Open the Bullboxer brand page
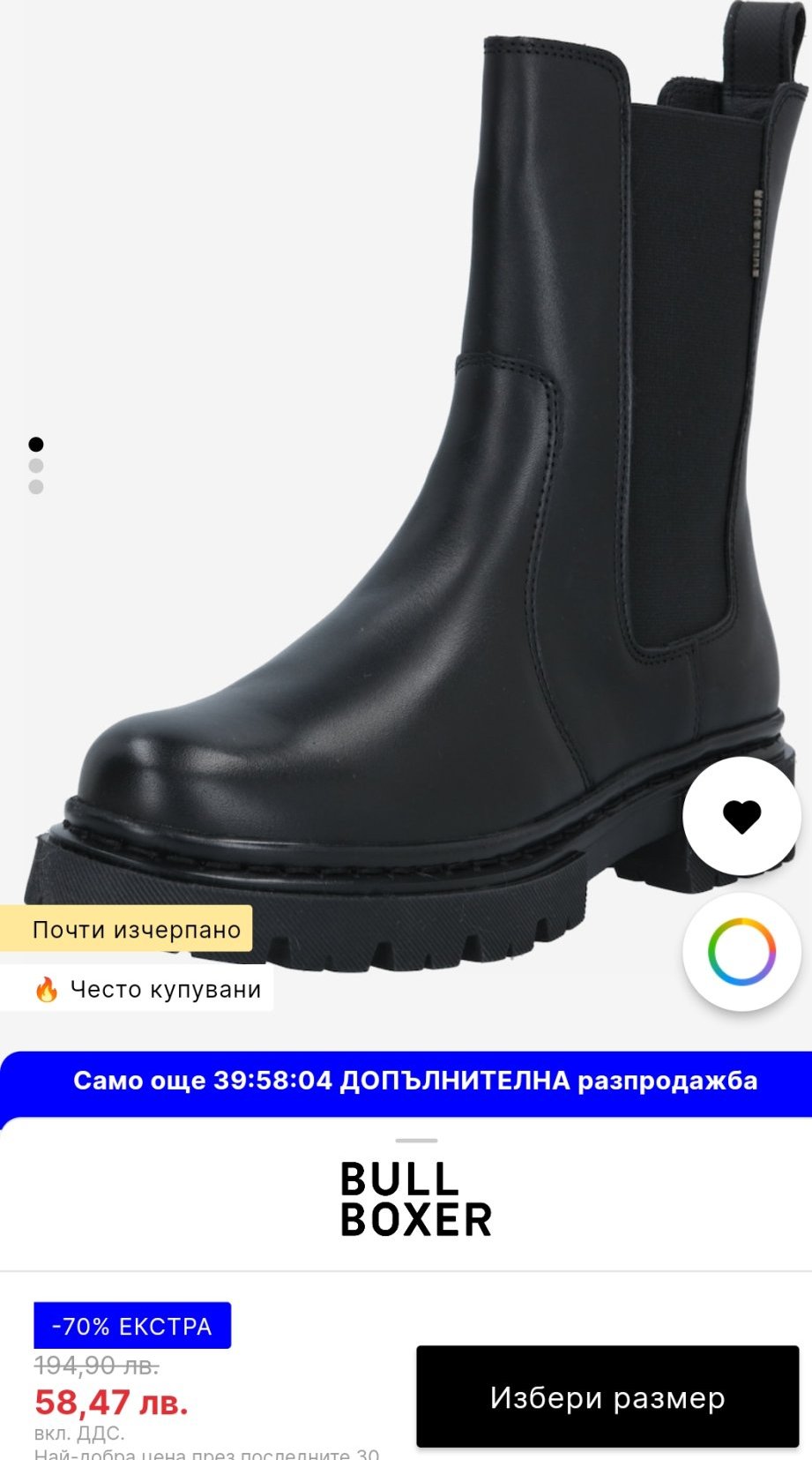Image resolution: width=812 pixels, height=1460 pixels. pyautogui.click(x=415, y=1201)
